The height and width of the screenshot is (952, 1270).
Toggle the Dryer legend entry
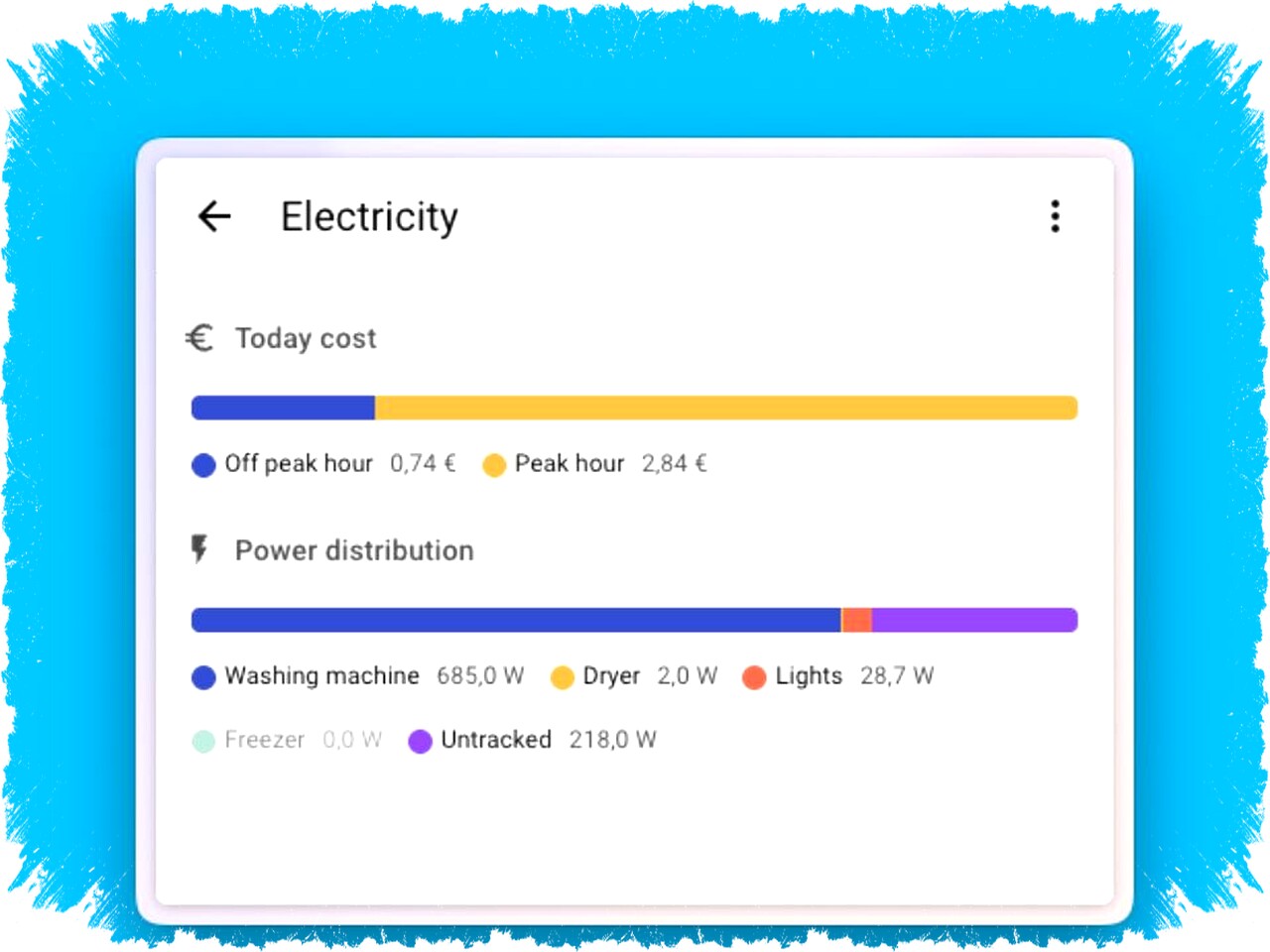[x=610, y=676]
